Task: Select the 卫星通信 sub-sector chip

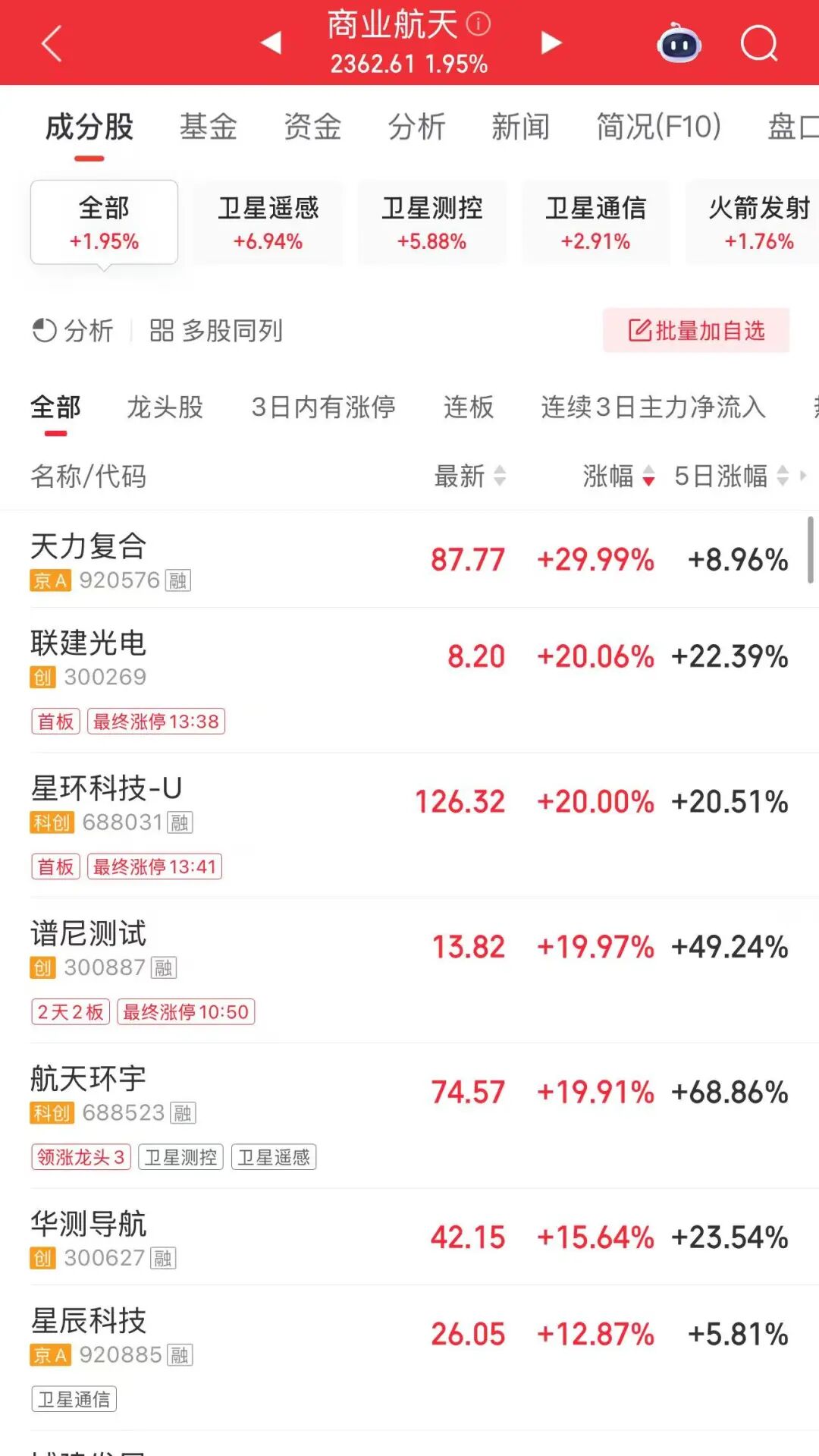Action: point(596,222)
